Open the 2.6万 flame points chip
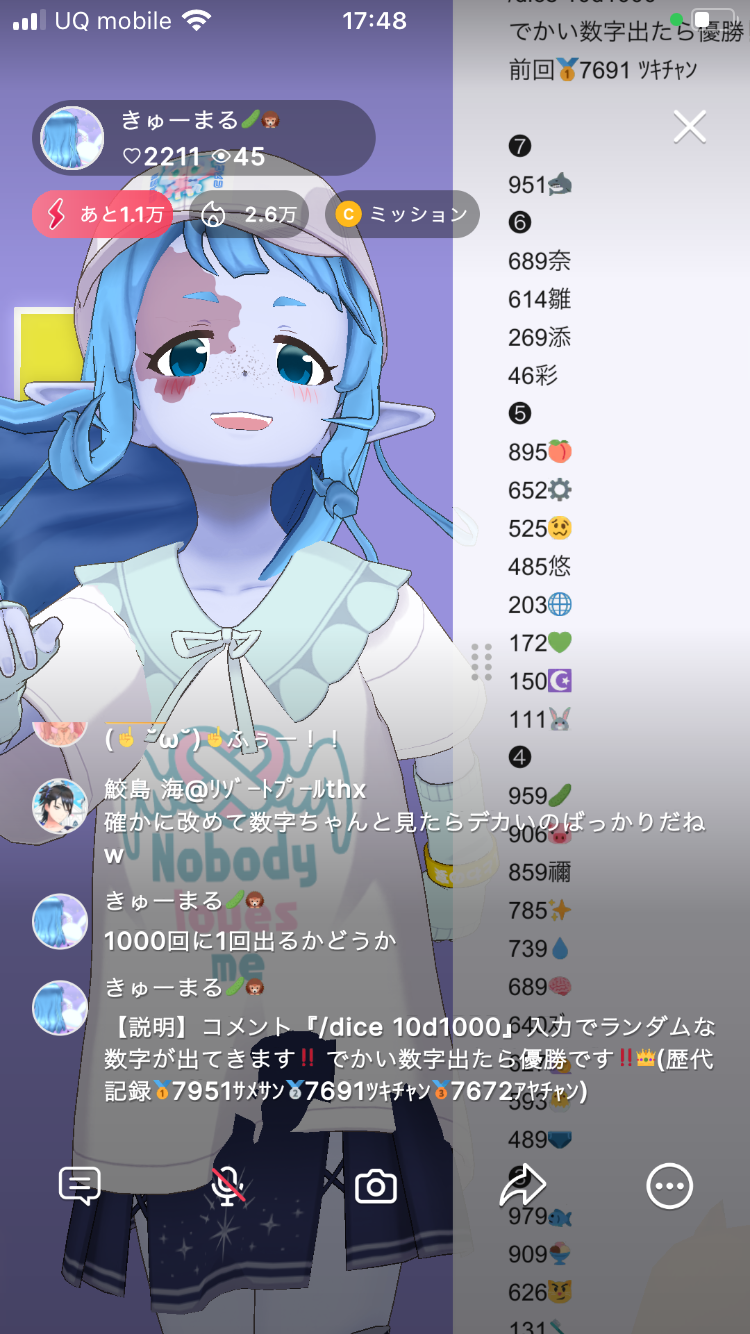750x1334 pixels. [249, 214]
